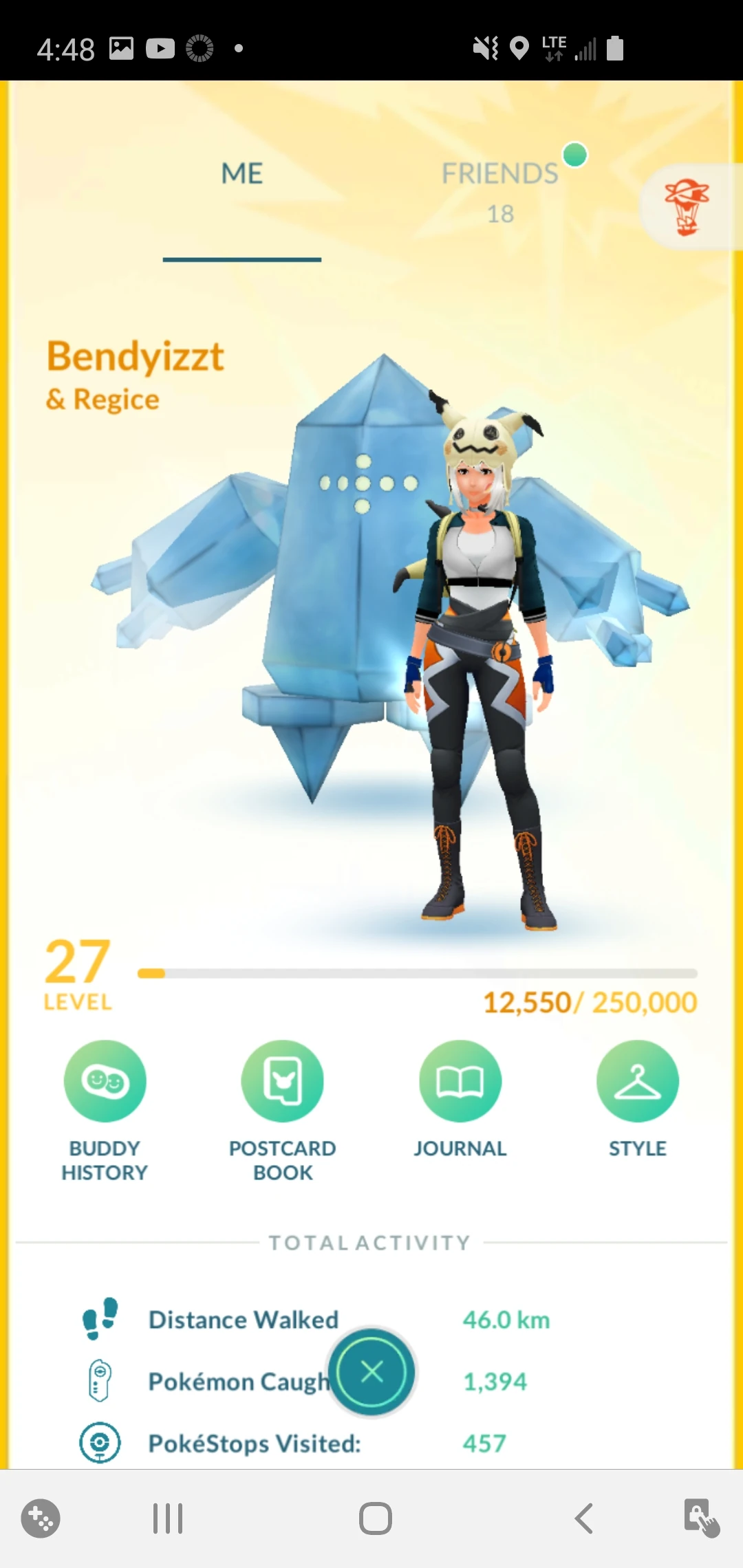Open the Postcard Book

(x=282, y=1082)
